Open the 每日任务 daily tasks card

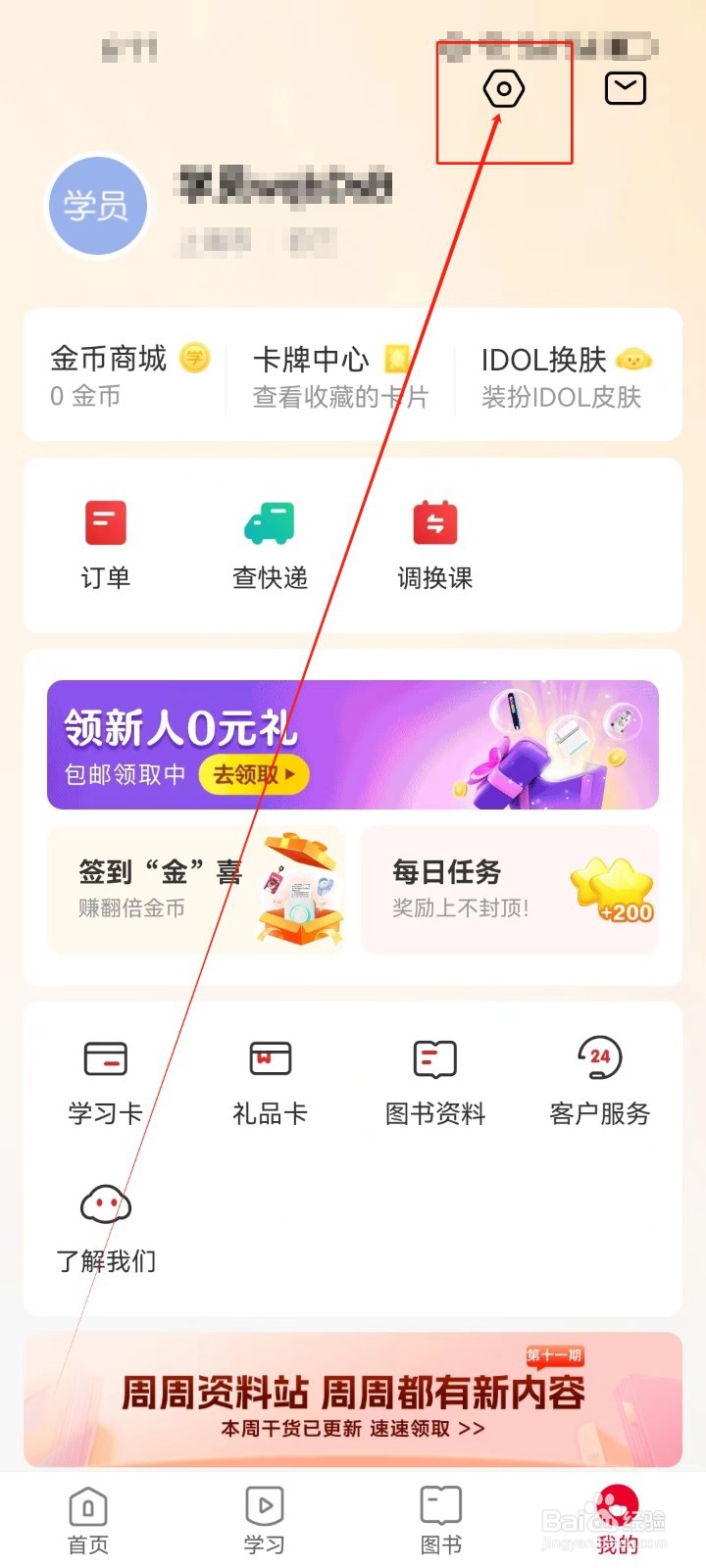(510, 889)
